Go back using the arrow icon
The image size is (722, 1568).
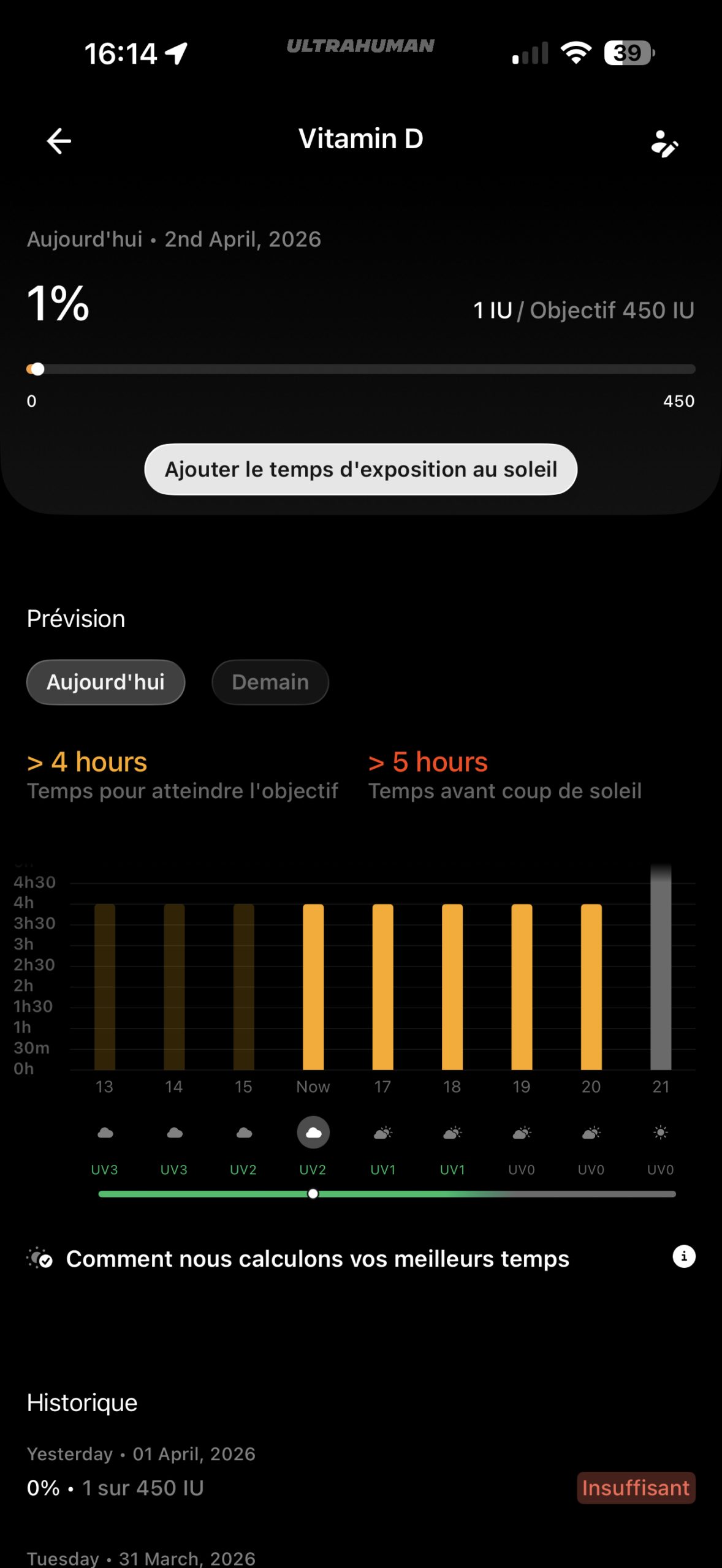59,141
